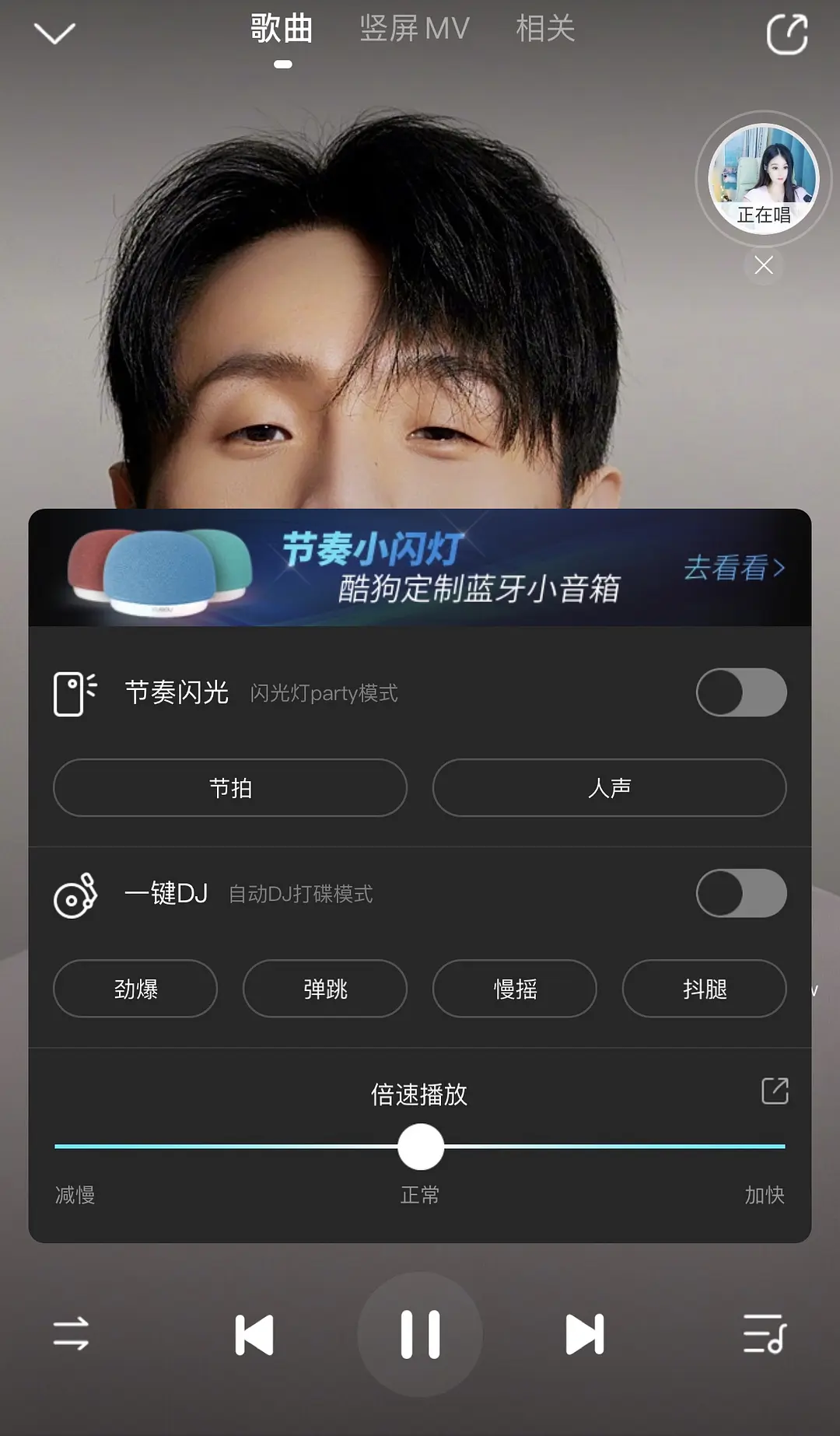Select the 节拍 flash mode
Viewport: 840px width, 1436px height.
(x=230, y=788)
